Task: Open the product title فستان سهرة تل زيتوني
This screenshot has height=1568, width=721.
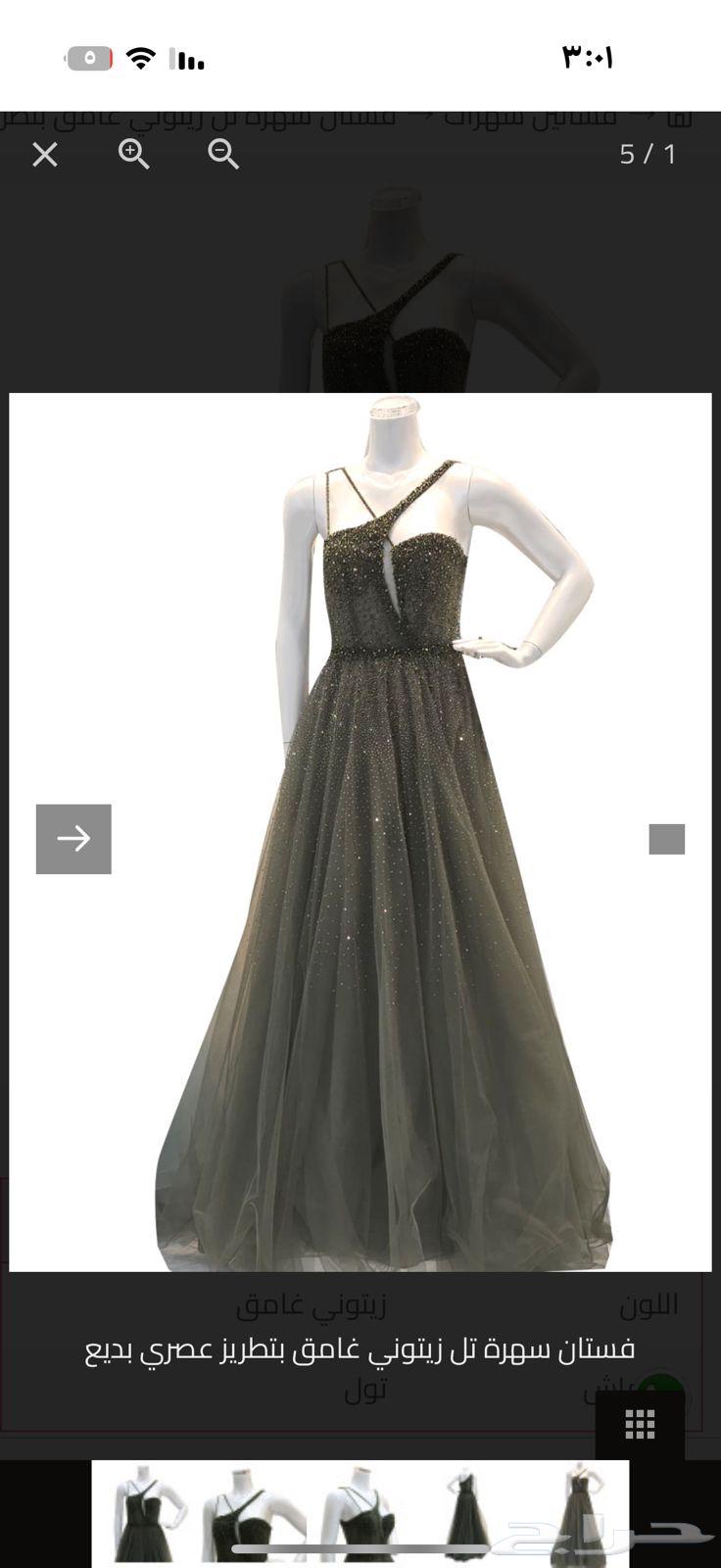Action: point(360,1348)
